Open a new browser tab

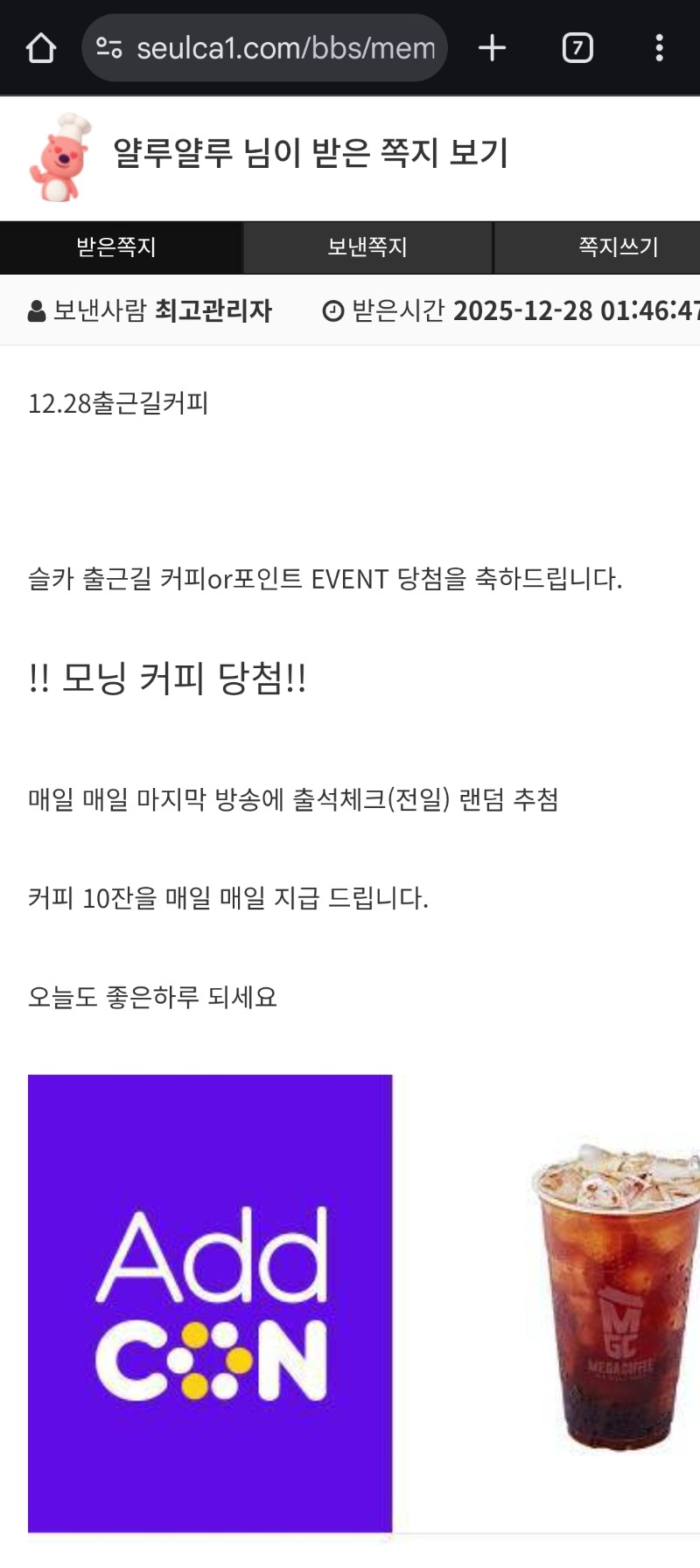point(493,48)
